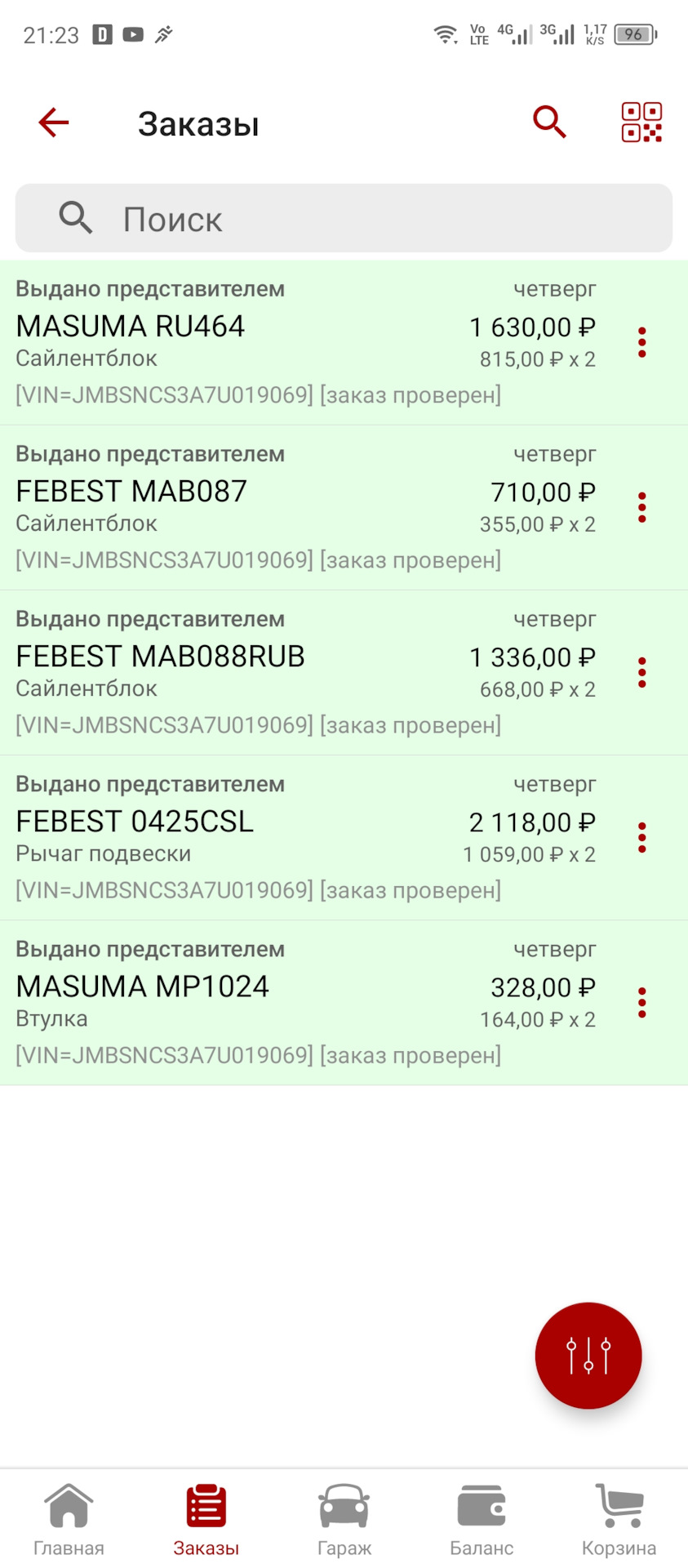The width and height of the screenshot is (688, 1568).
Task: Open the MASUMA RU464 order
Action: tap(245, 342)
